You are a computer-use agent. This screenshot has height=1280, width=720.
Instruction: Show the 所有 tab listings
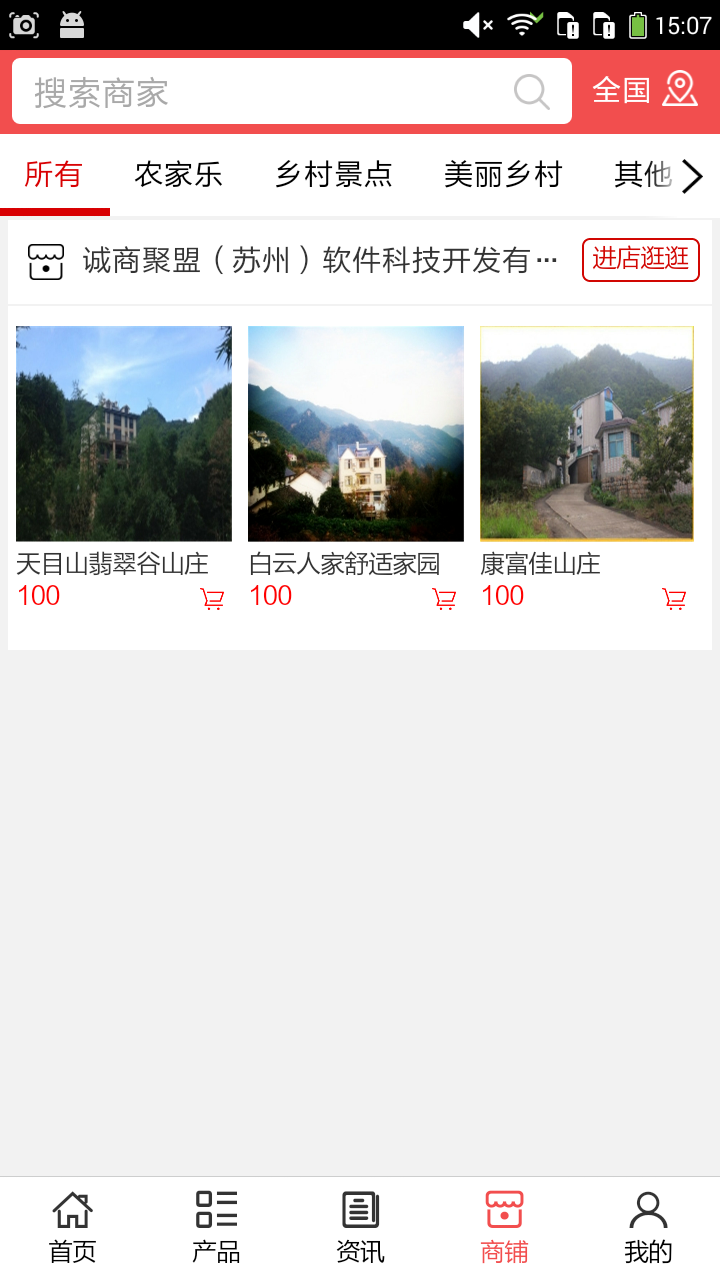click(53, 175)
